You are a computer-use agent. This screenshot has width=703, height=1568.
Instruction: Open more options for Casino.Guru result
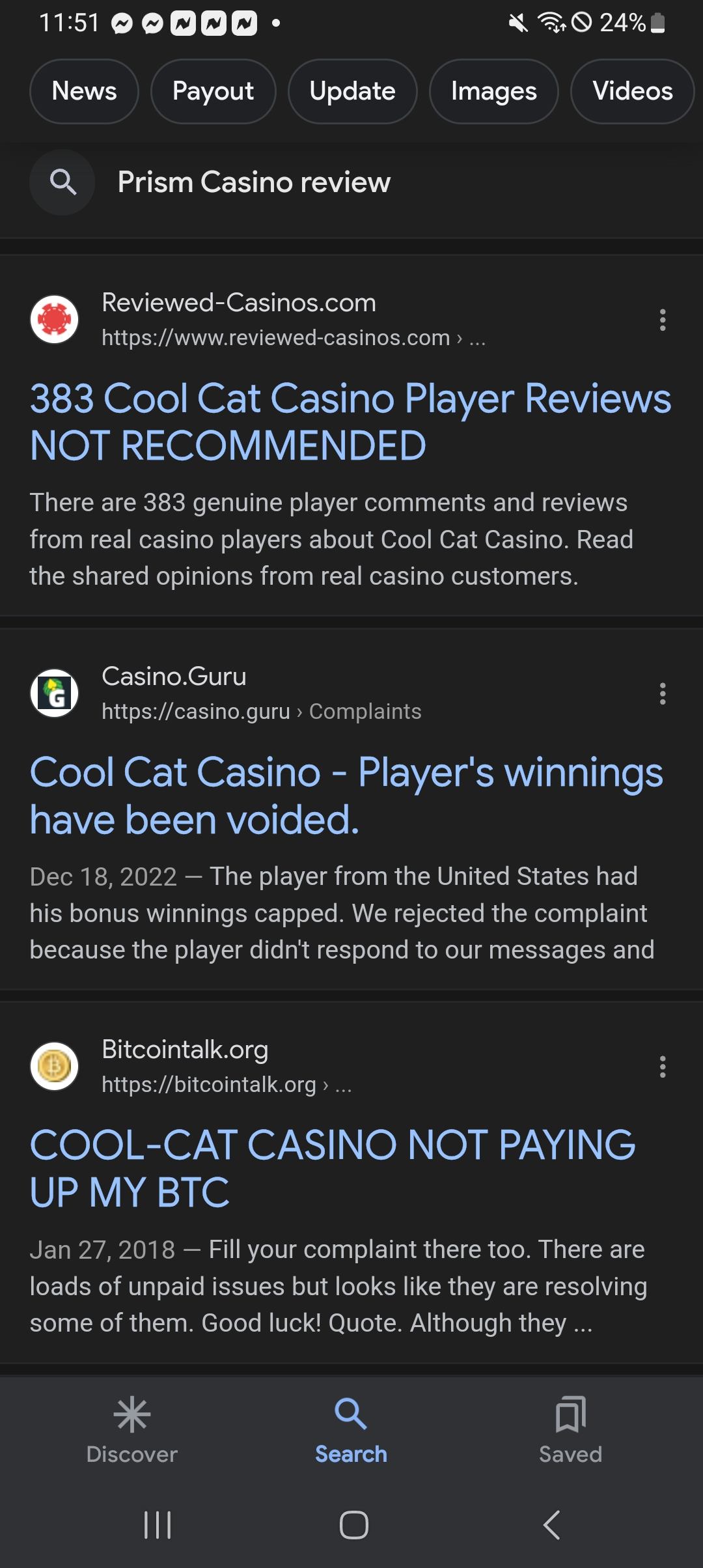click(x=663, y=693)
